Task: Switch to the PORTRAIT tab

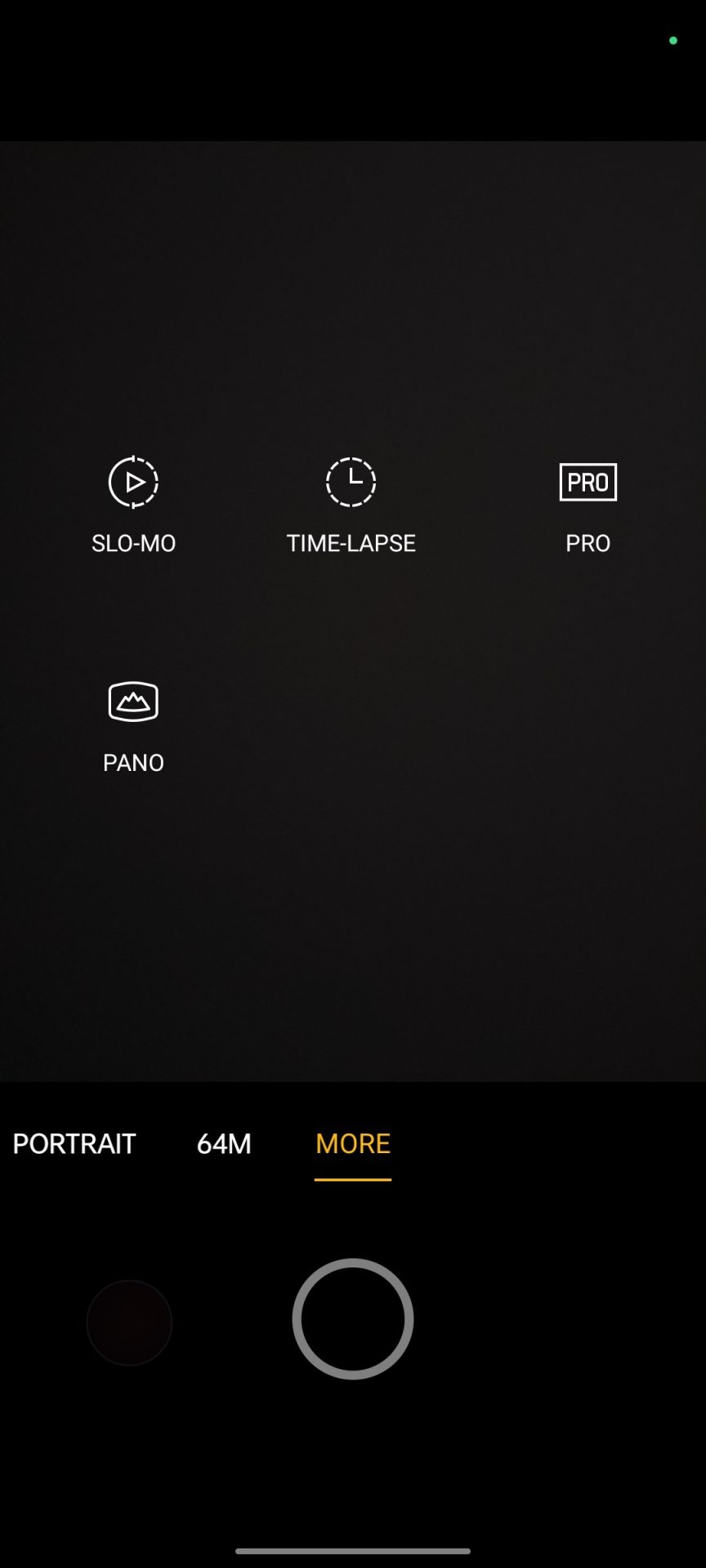Action: (74, 1143)
